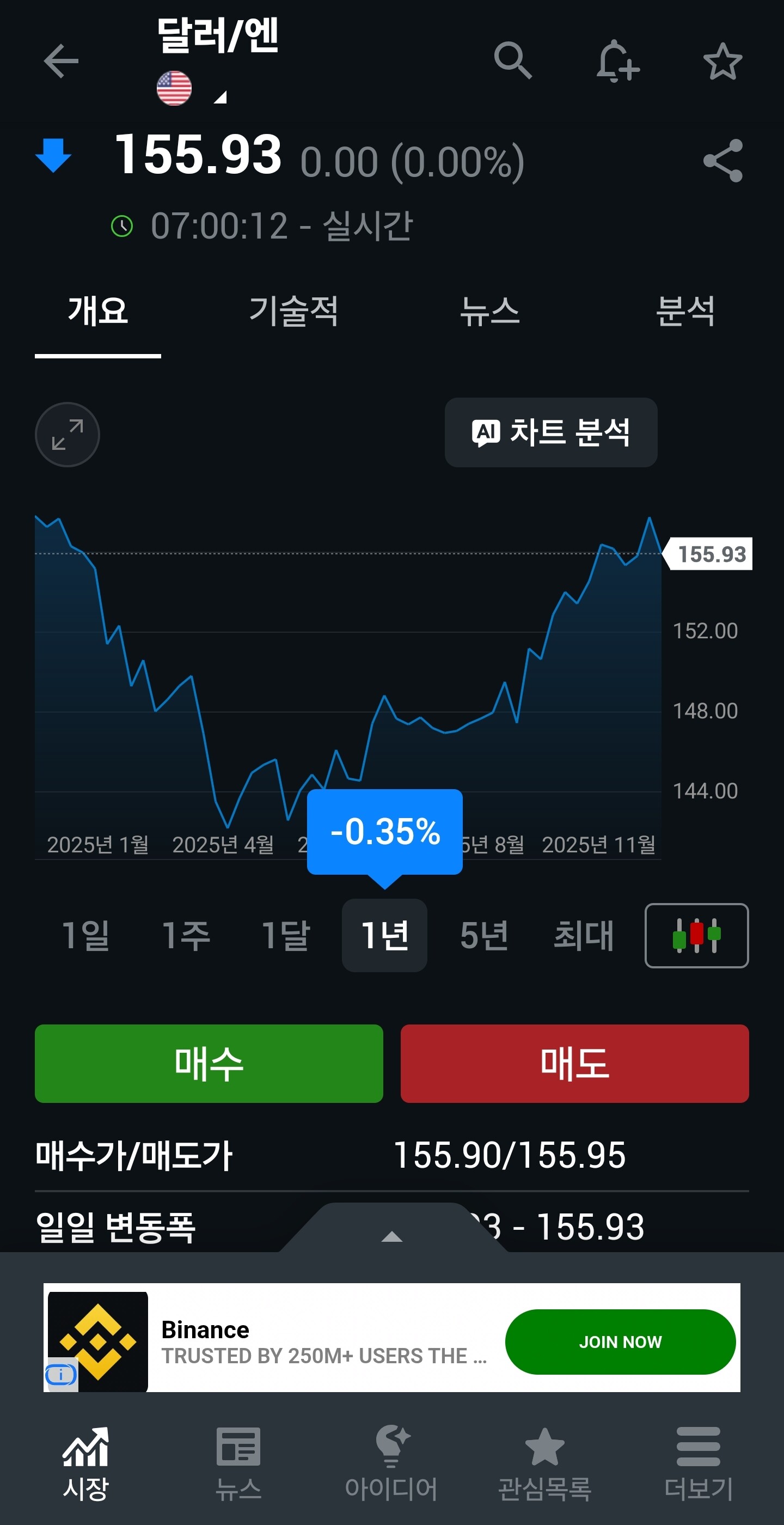Select the 1달 chart range

click(x=285, y=935)
